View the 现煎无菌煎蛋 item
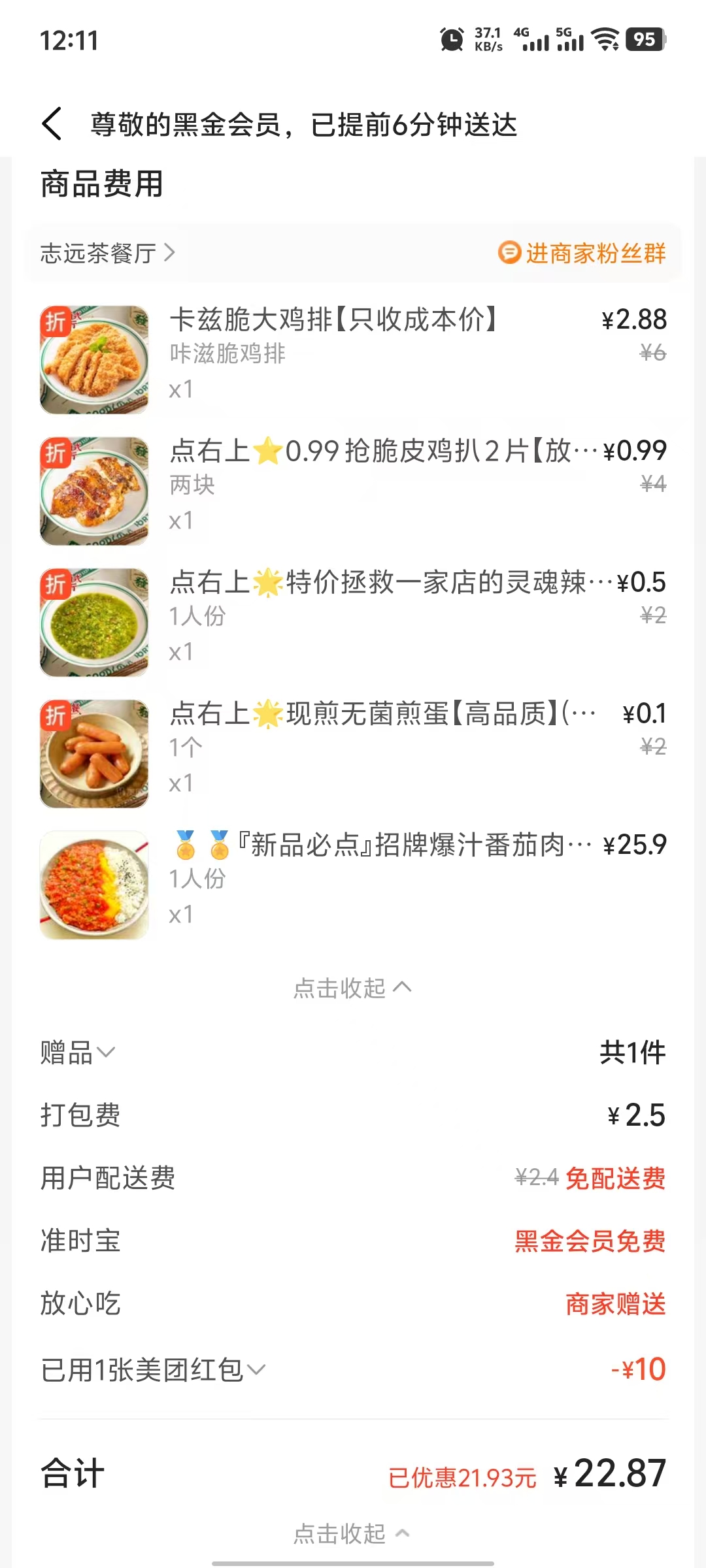Viewport: 706px width, 1568px height. 382,714
